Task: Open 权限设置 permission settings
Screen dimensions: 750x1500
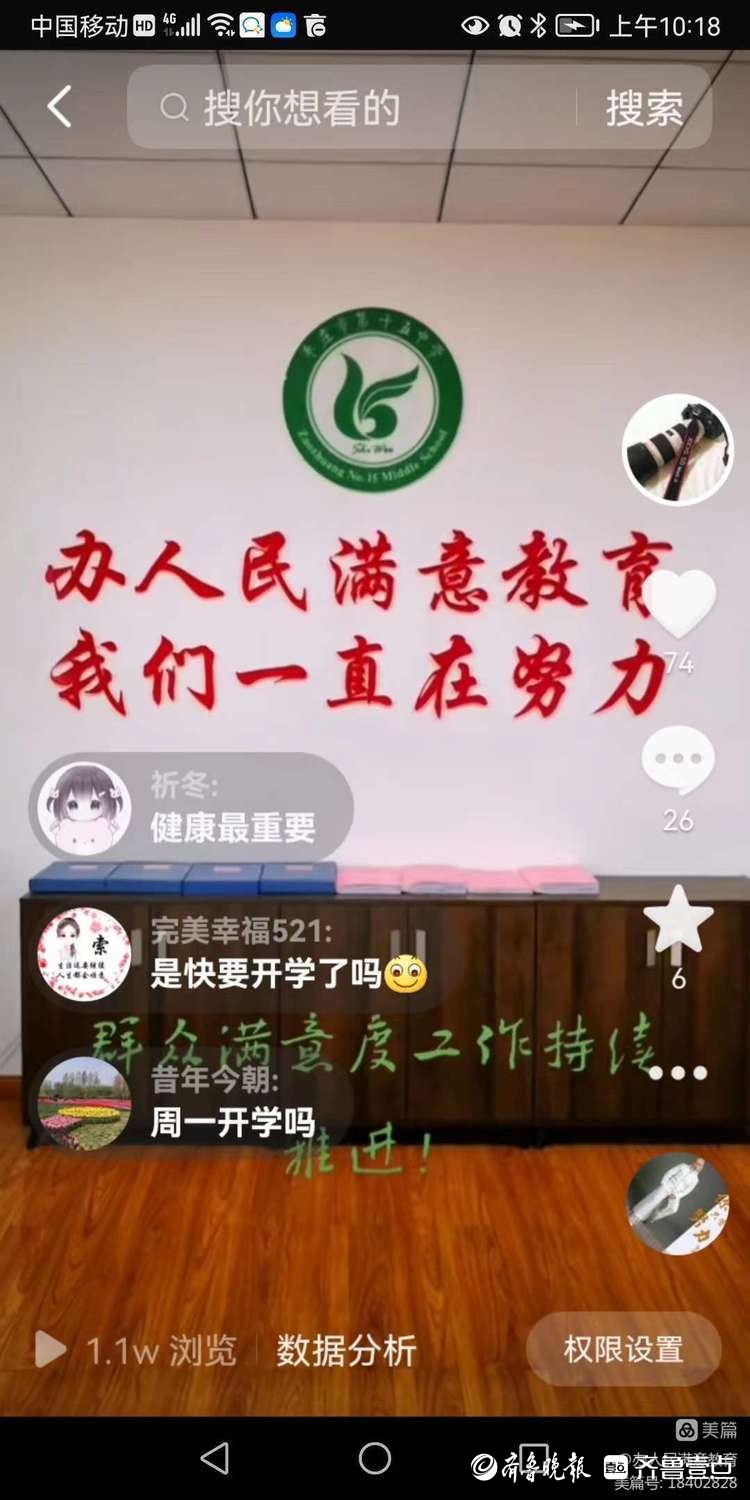Action: click(623, 1349)
